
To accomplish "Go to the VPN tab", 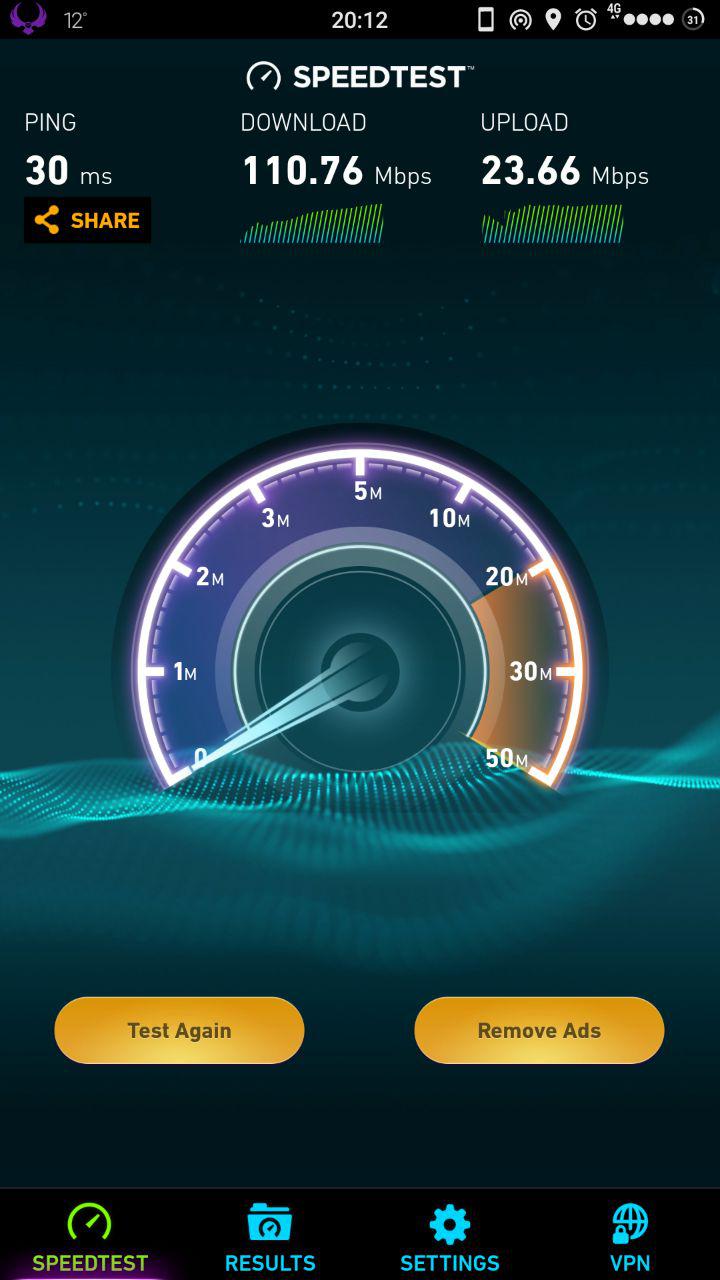I will tap(630, 1238).
